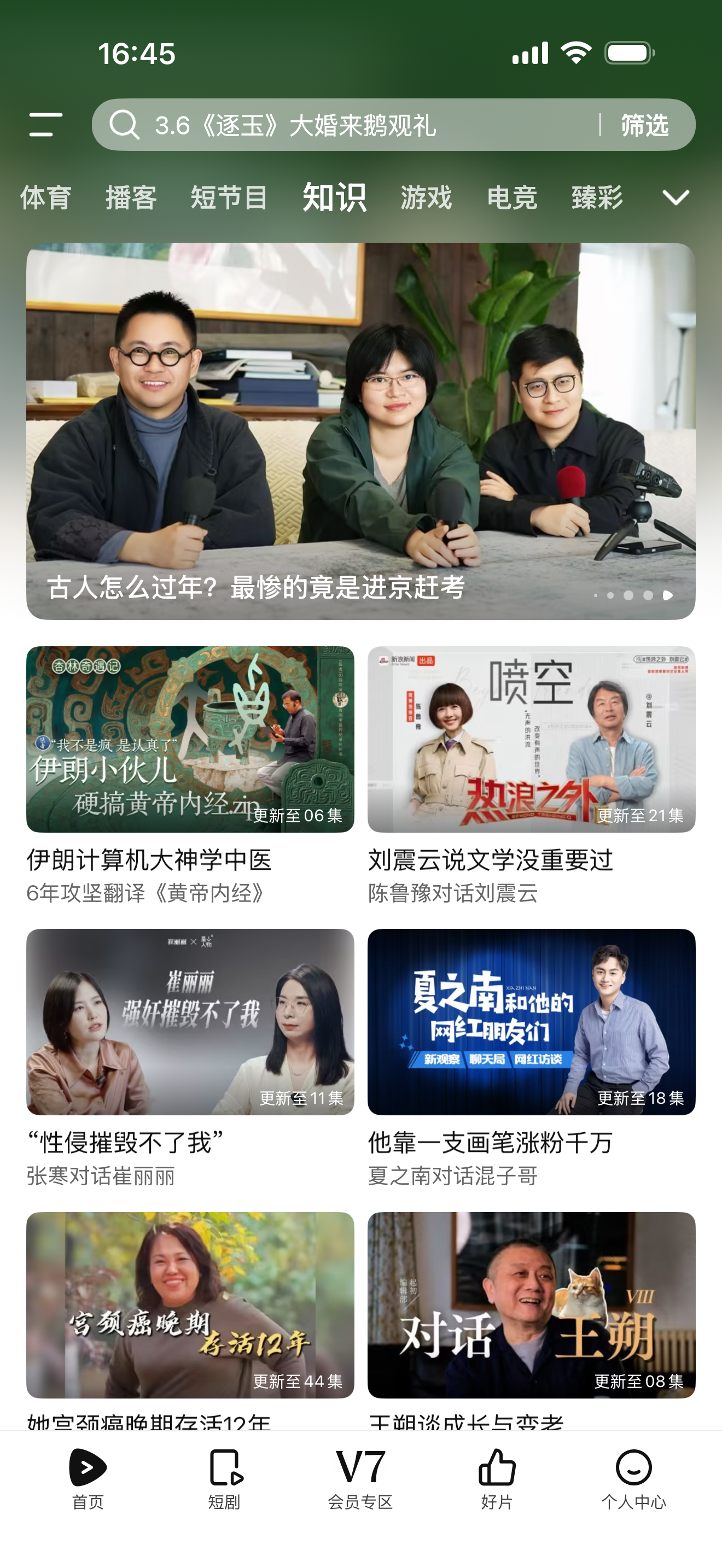The width and height of the screenshot is (722, 1568).
Task: Switch to the 播客 tab
Action: (x=131, y=198)
